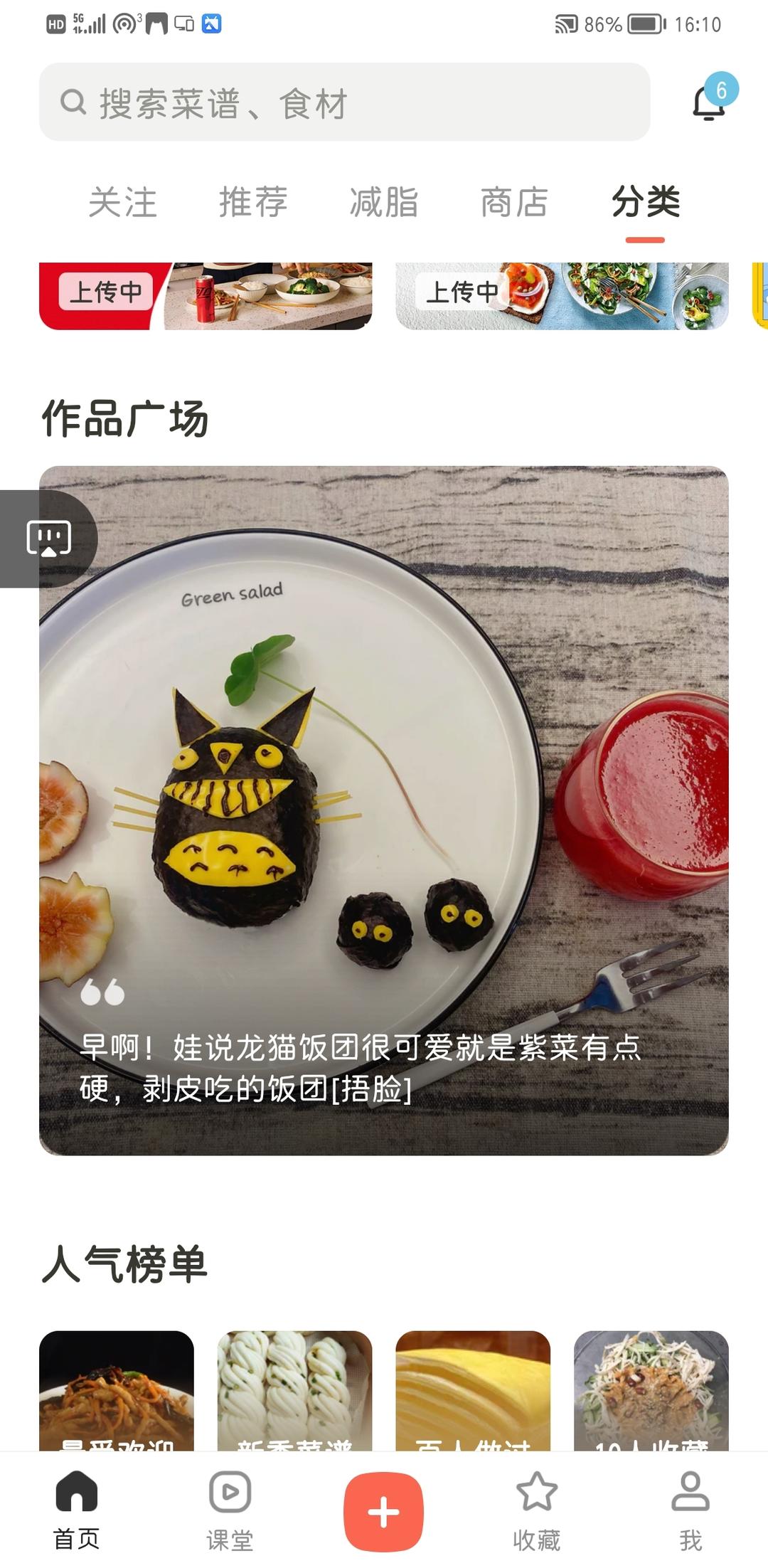Switch to the 关注 tab
Viewport: 768px width, 1568px height.
click(122, 202)
